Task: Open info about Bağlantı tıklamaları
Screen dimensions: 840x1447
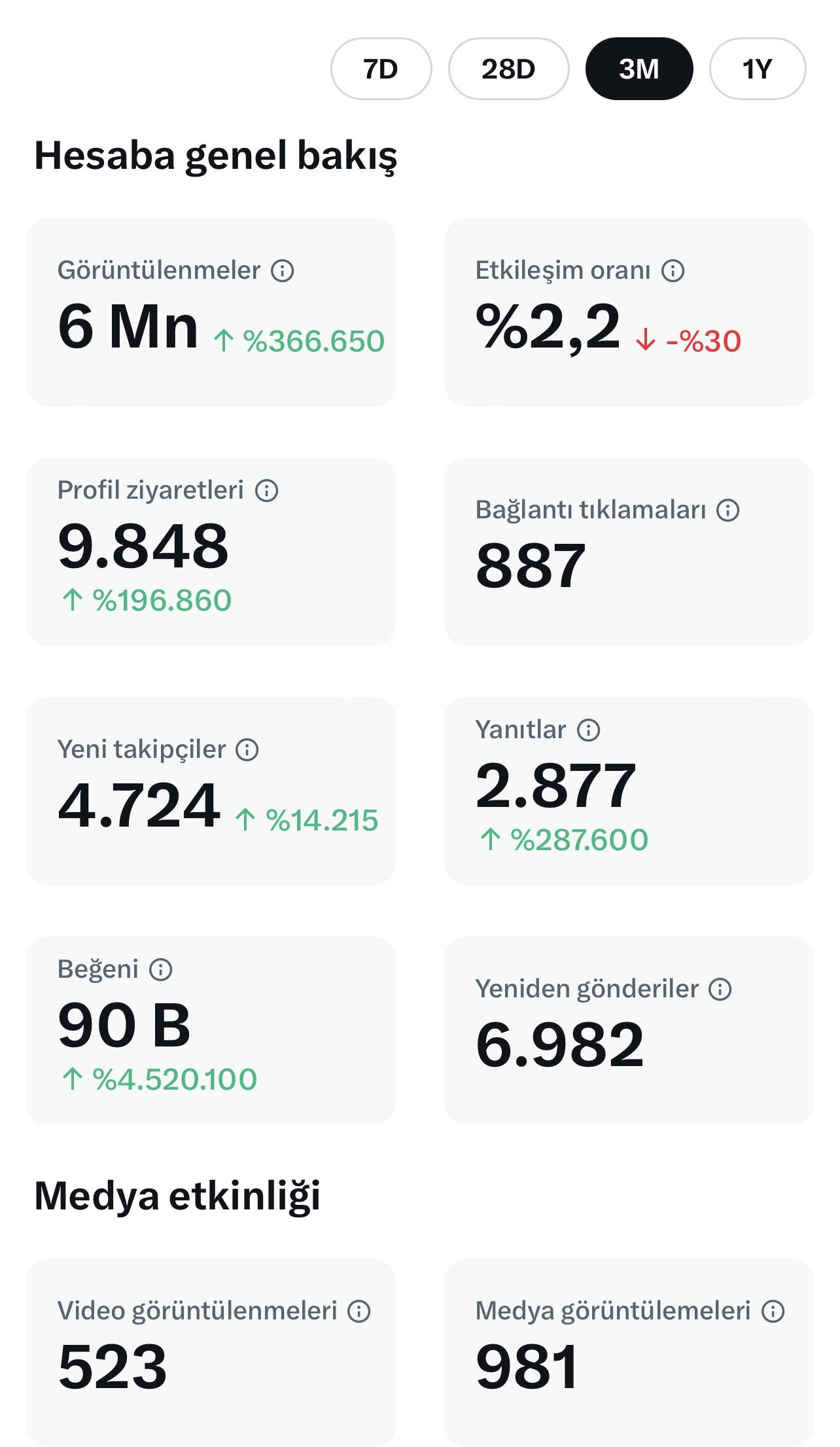Action: [x=727, y=510]
